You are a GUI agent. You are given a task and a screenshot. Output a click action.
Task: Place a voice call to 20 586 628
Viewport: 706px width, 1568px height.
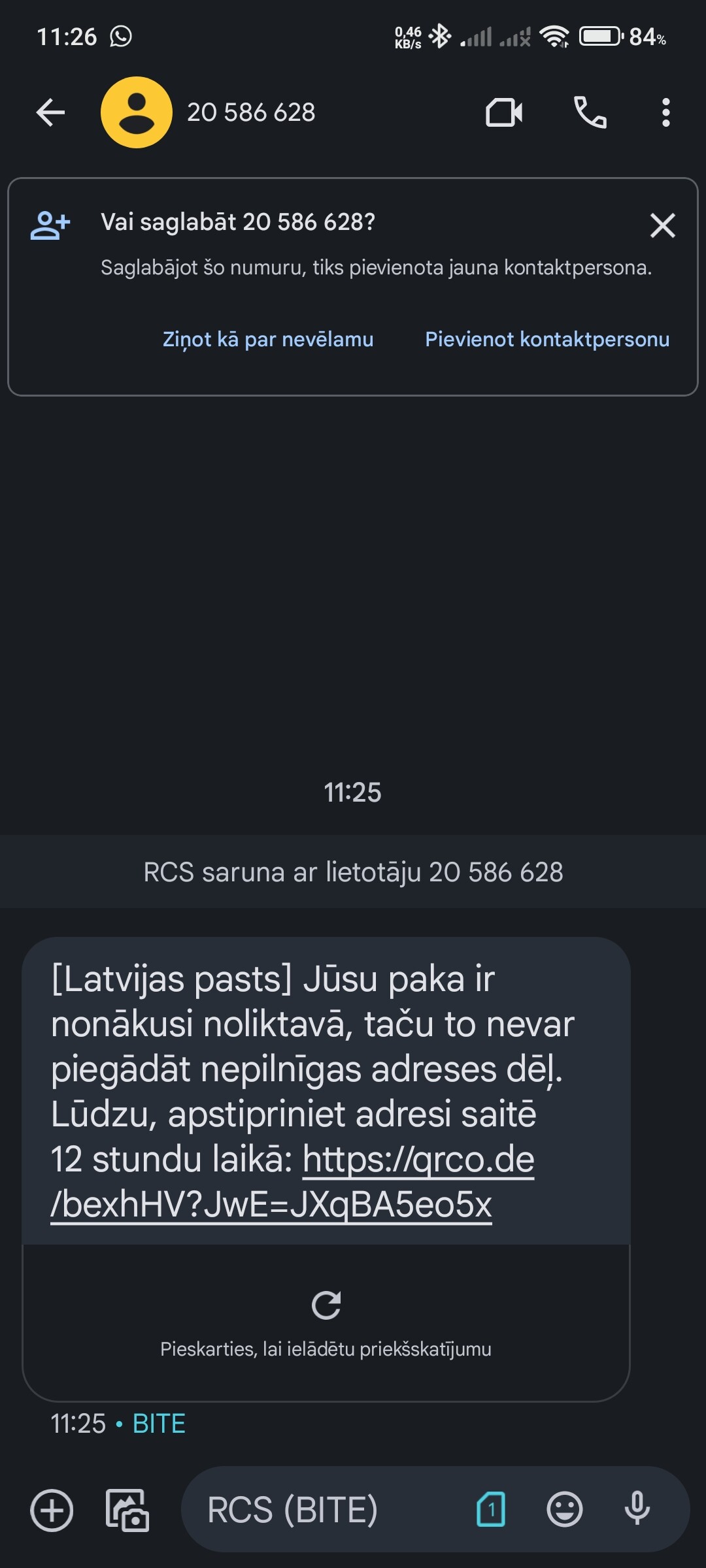tap(590, 112)
